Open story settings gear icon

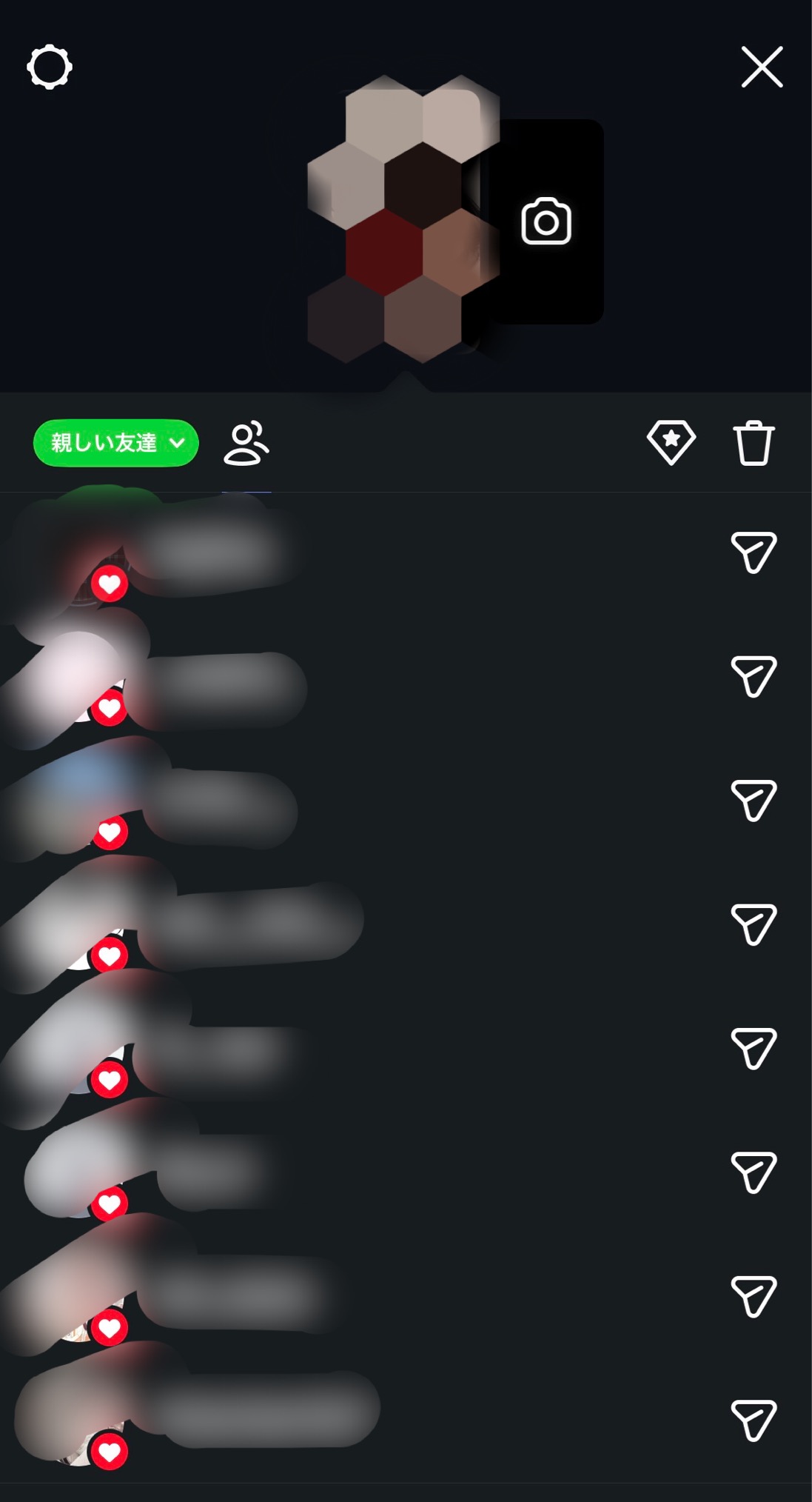[50, 67]
